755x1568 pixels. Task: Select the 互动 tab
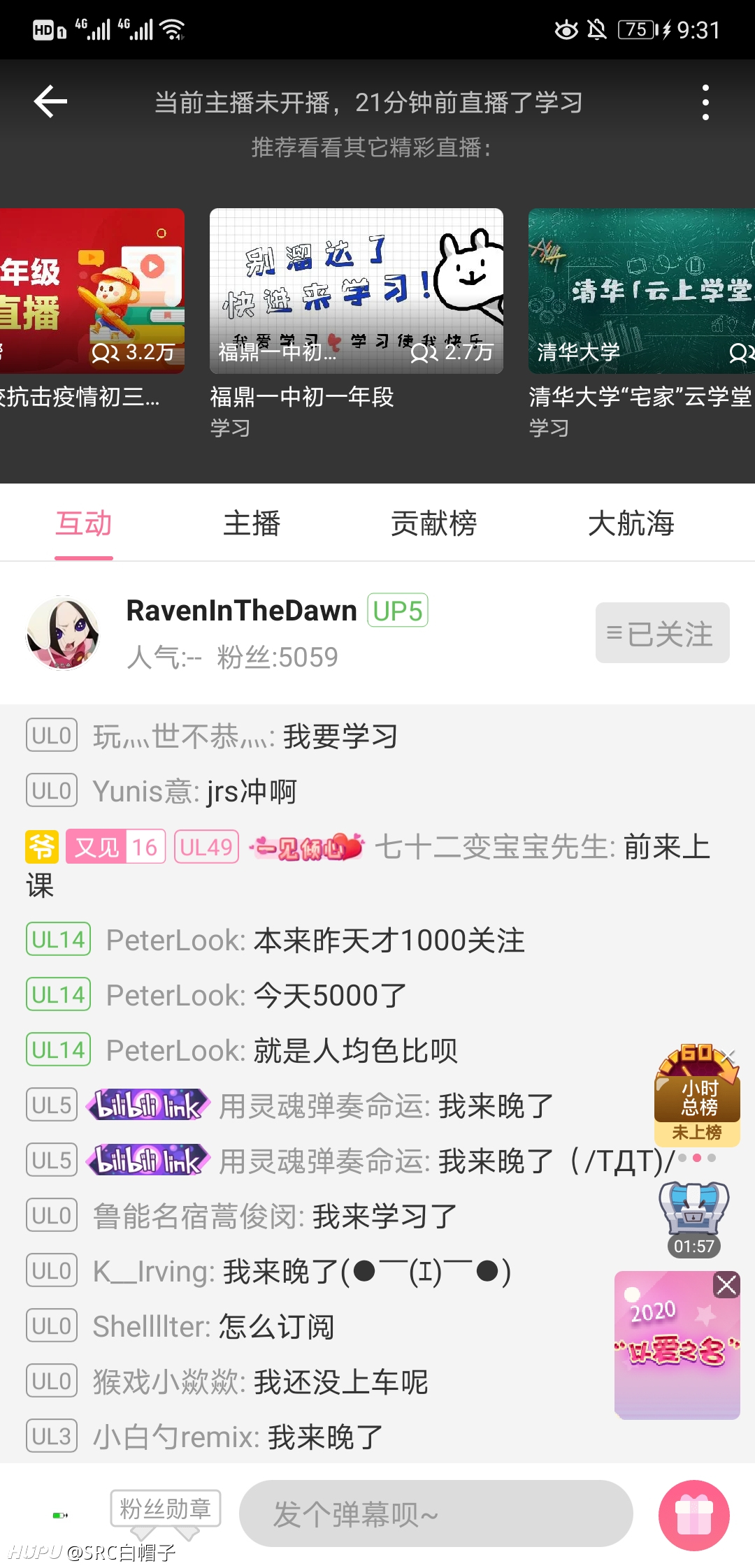(x=84, y=523)
